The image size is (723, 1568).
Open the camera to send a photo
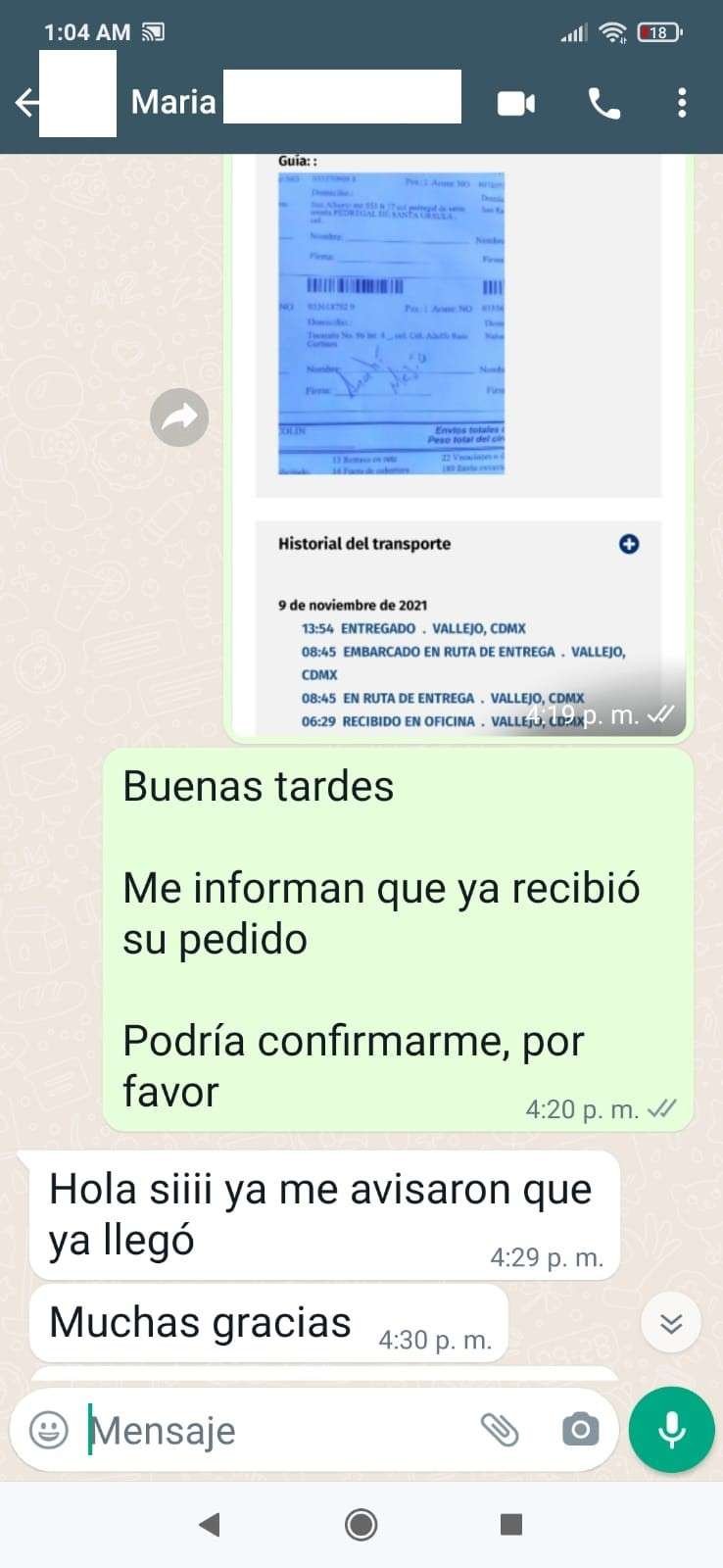click(580, 1430)
